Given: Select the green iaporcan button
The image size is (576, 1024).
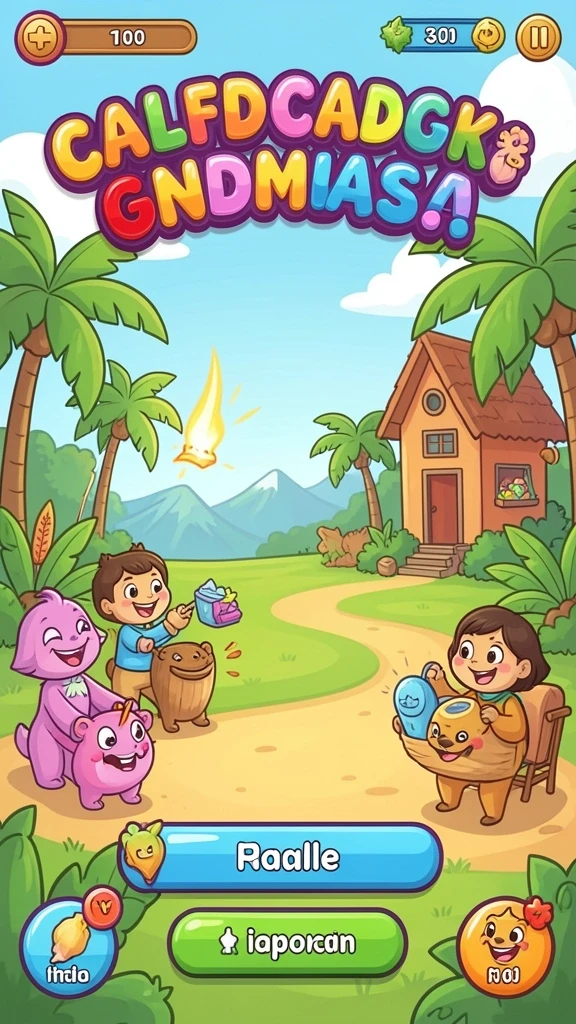Looking at the screenshot, I should [x=287, y=942].
